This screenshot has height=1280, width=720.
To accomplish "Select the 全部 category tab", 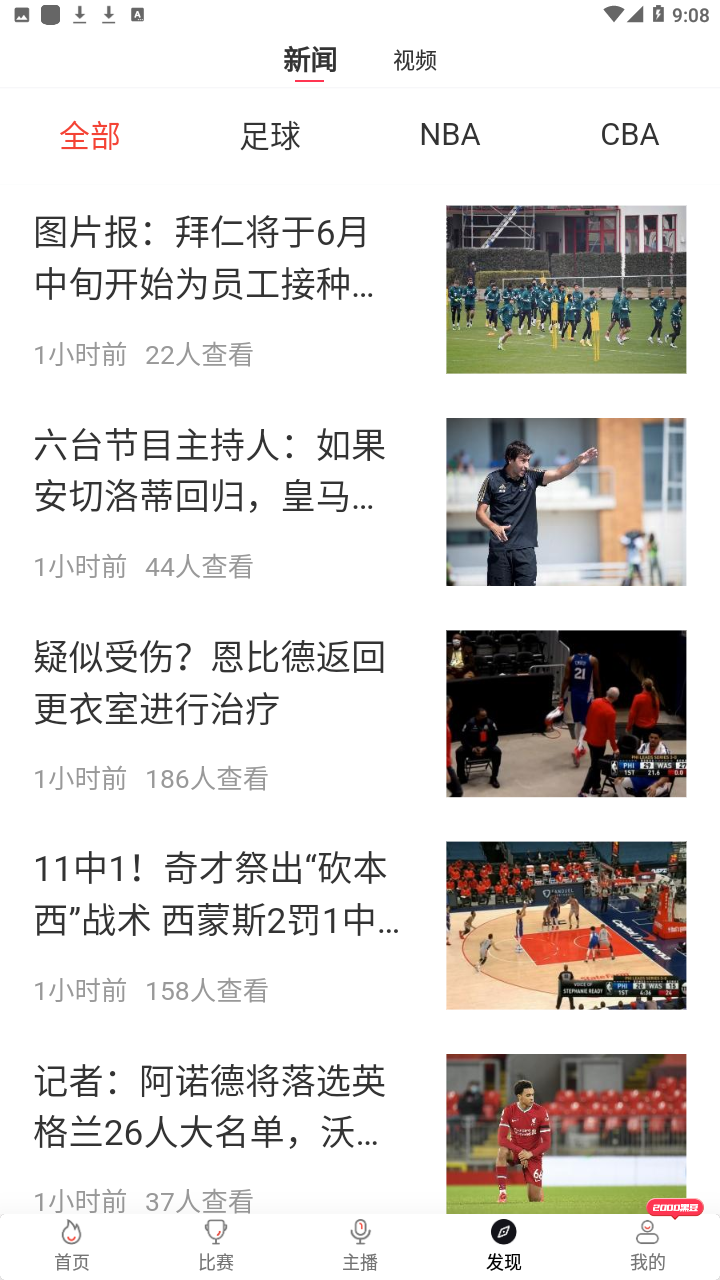I will tap(91, 135).
